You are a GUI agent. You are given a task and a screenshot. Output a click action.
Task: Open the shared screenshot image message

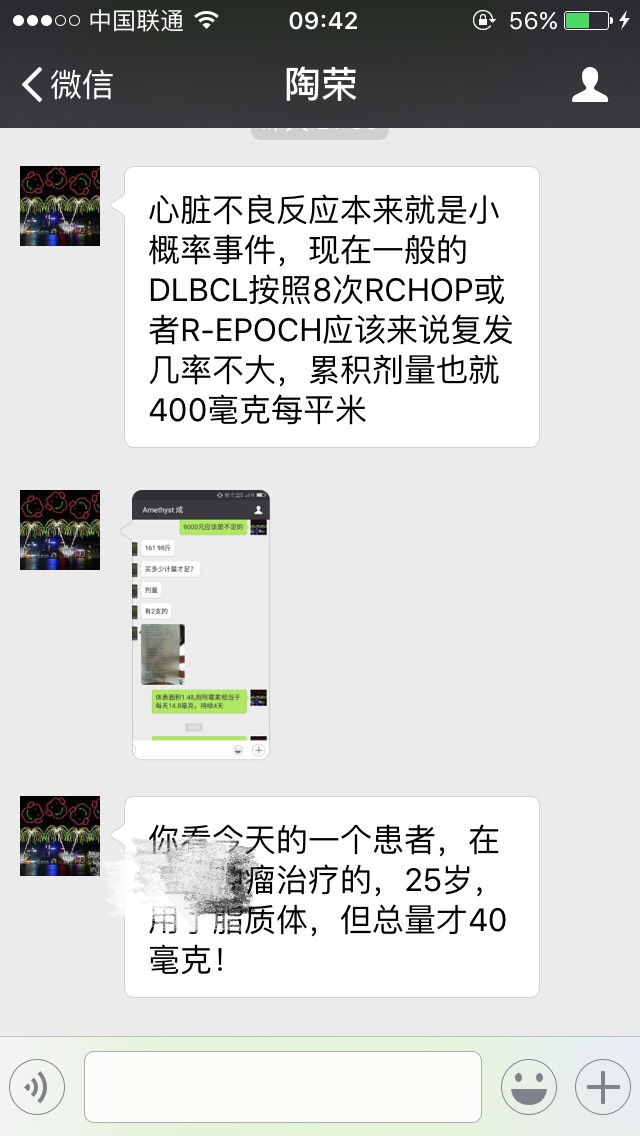[x=201, y=624]
